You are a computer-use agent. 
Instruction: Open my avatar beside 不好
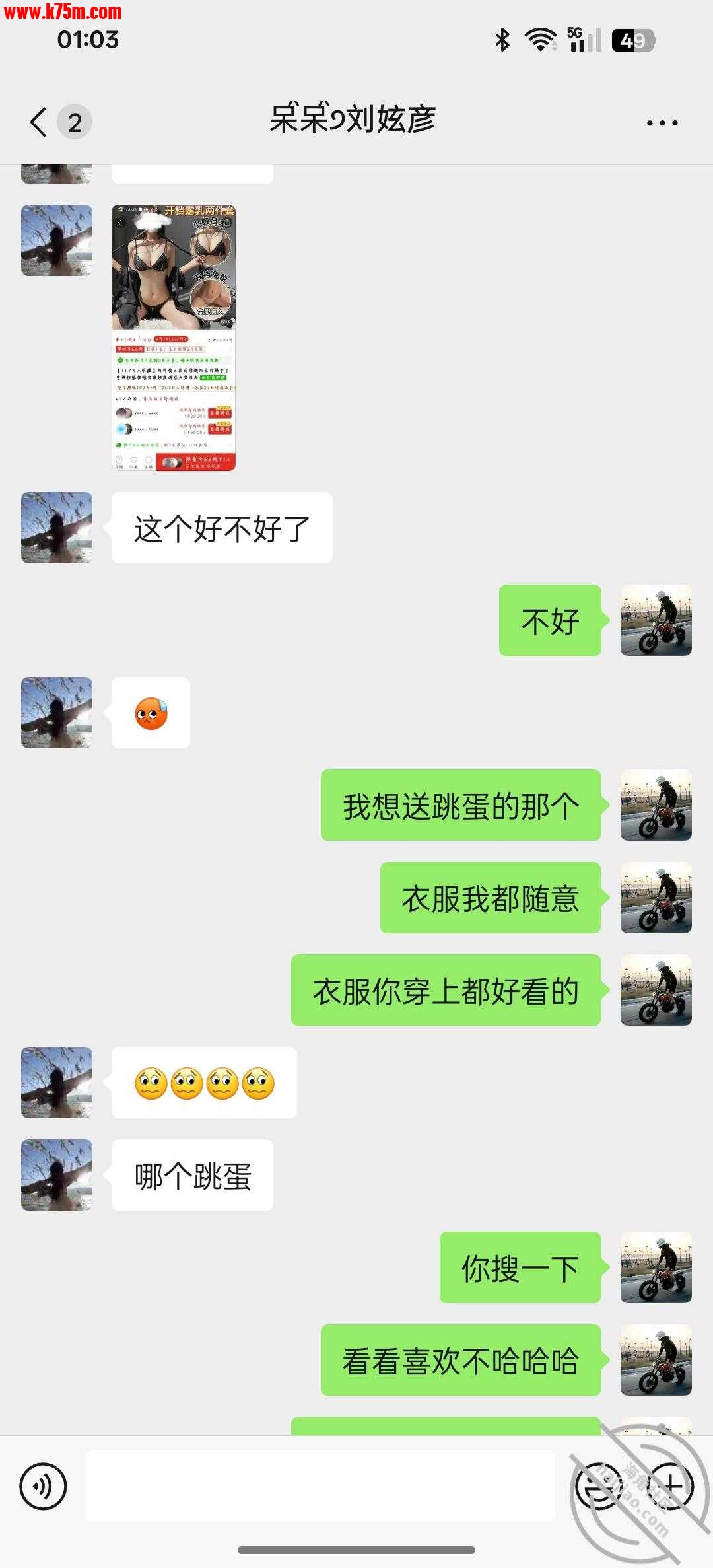tap(656, 620)
